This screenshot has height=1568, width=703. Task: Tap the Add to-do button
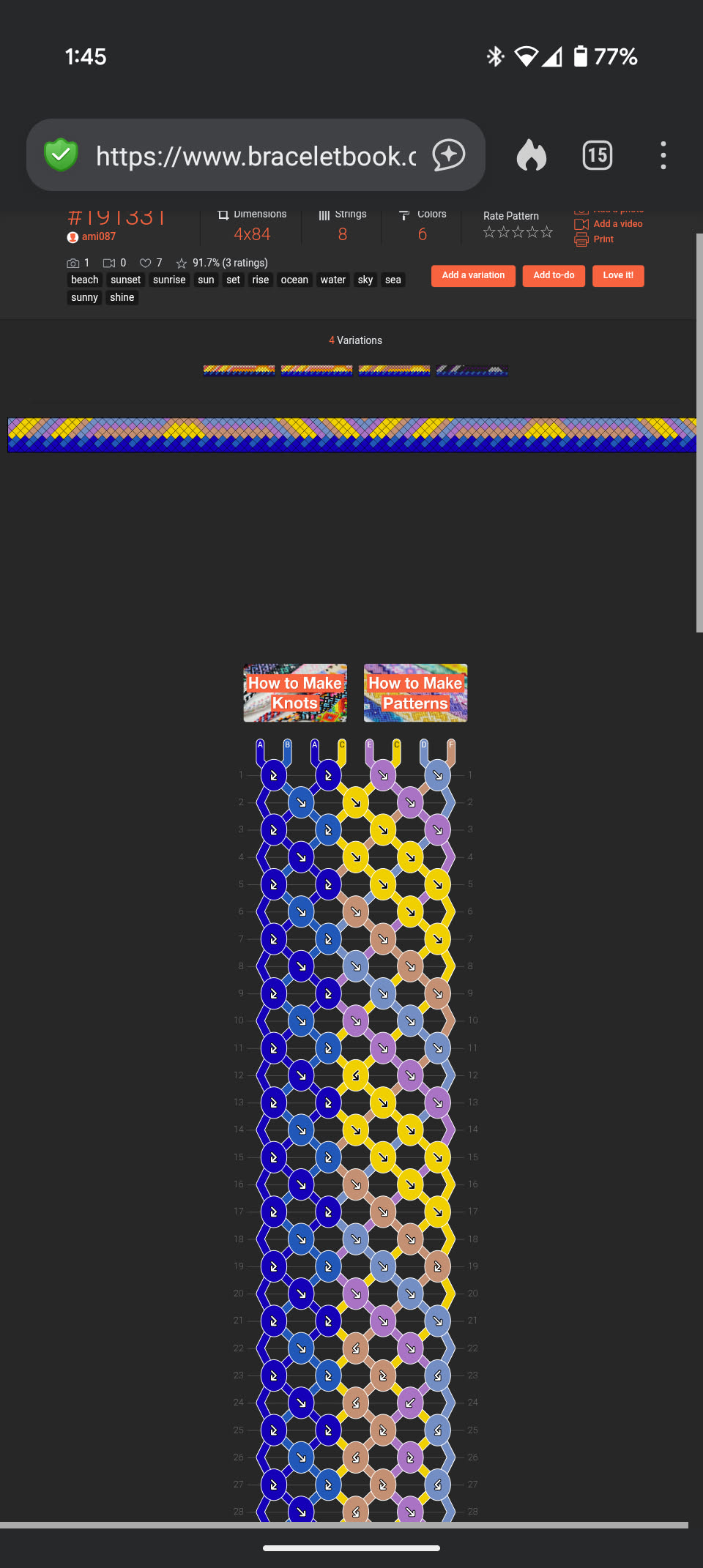click(554, 275)
